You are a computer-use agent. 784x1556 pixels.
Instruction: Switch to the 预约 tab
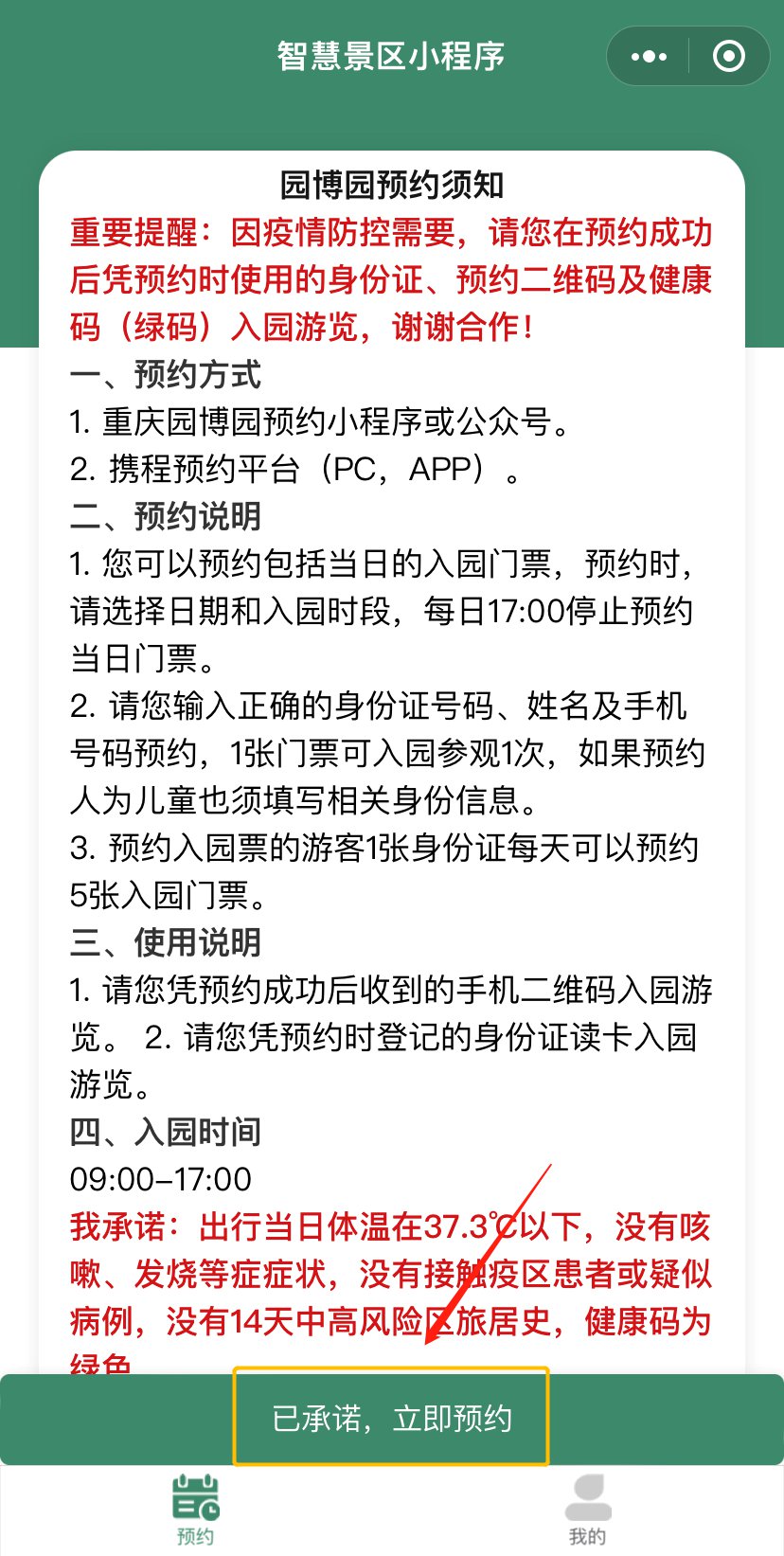196,1510
